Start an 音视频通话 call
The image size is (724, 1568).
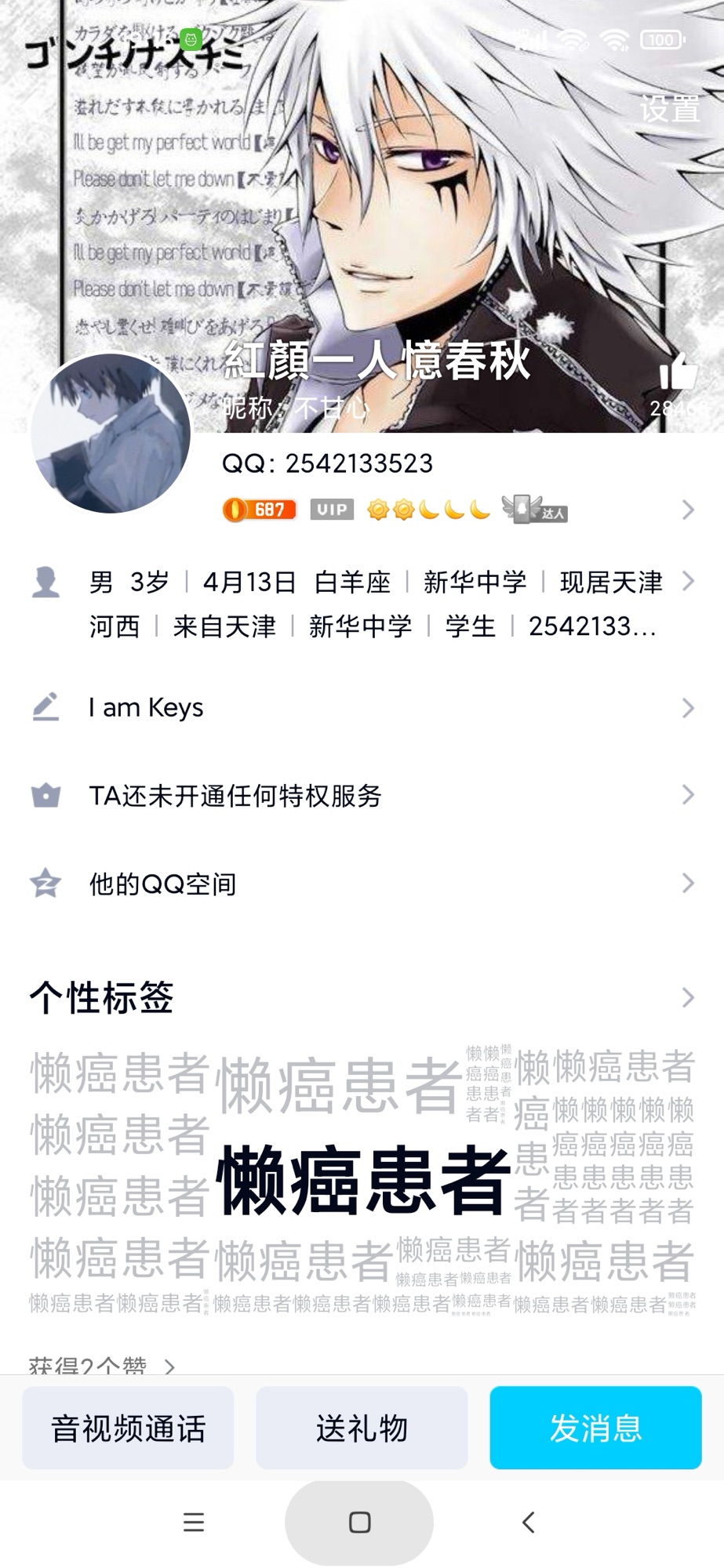128,1428
